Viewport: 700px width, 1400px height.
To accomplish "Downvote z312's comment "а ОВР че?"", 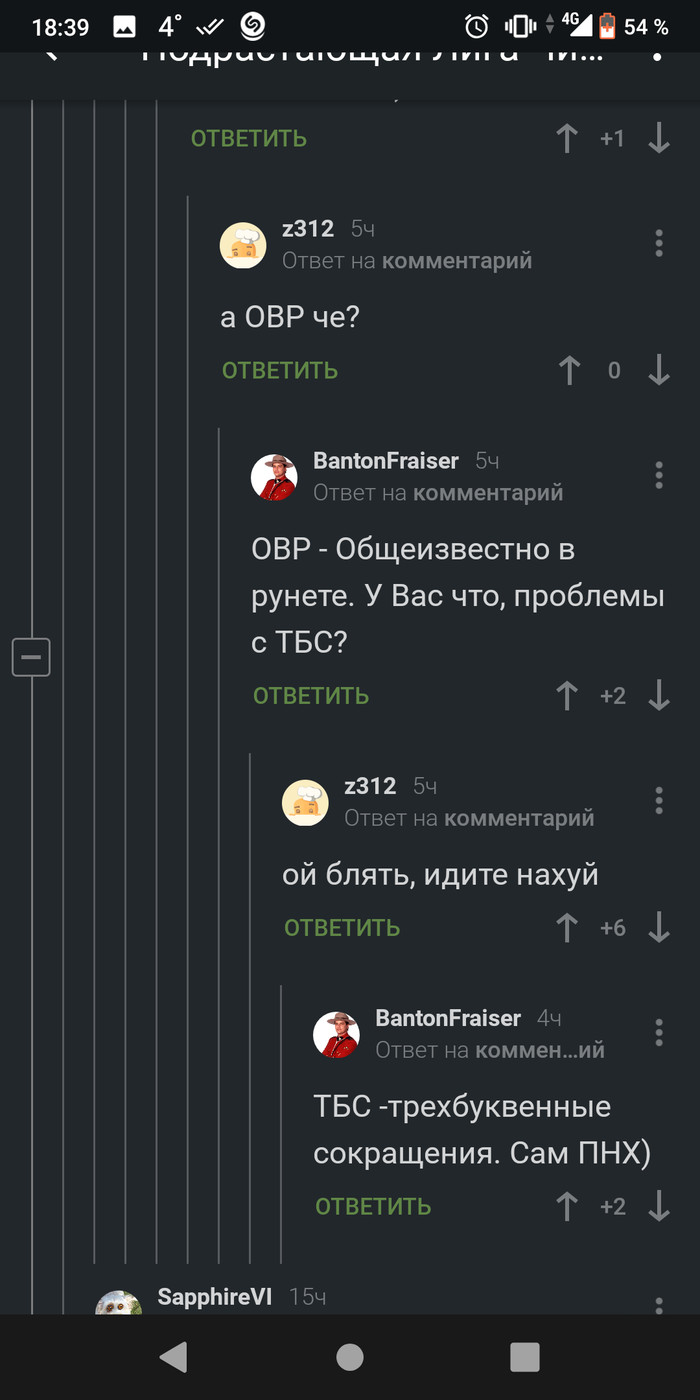I will tap(658, 371).
